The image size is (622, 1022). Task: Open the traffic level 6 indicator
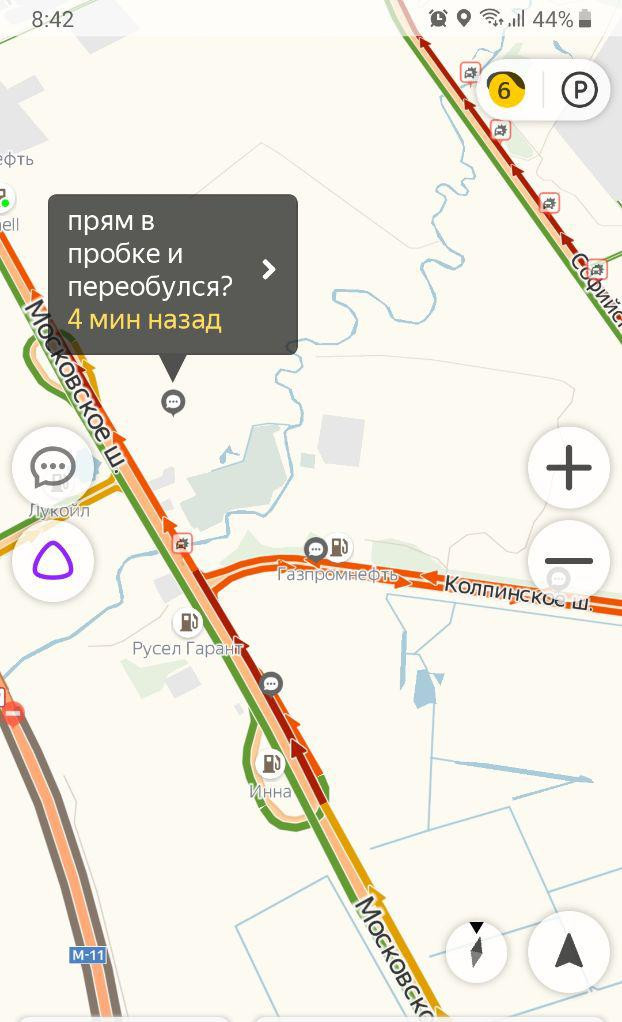(505, 90)
